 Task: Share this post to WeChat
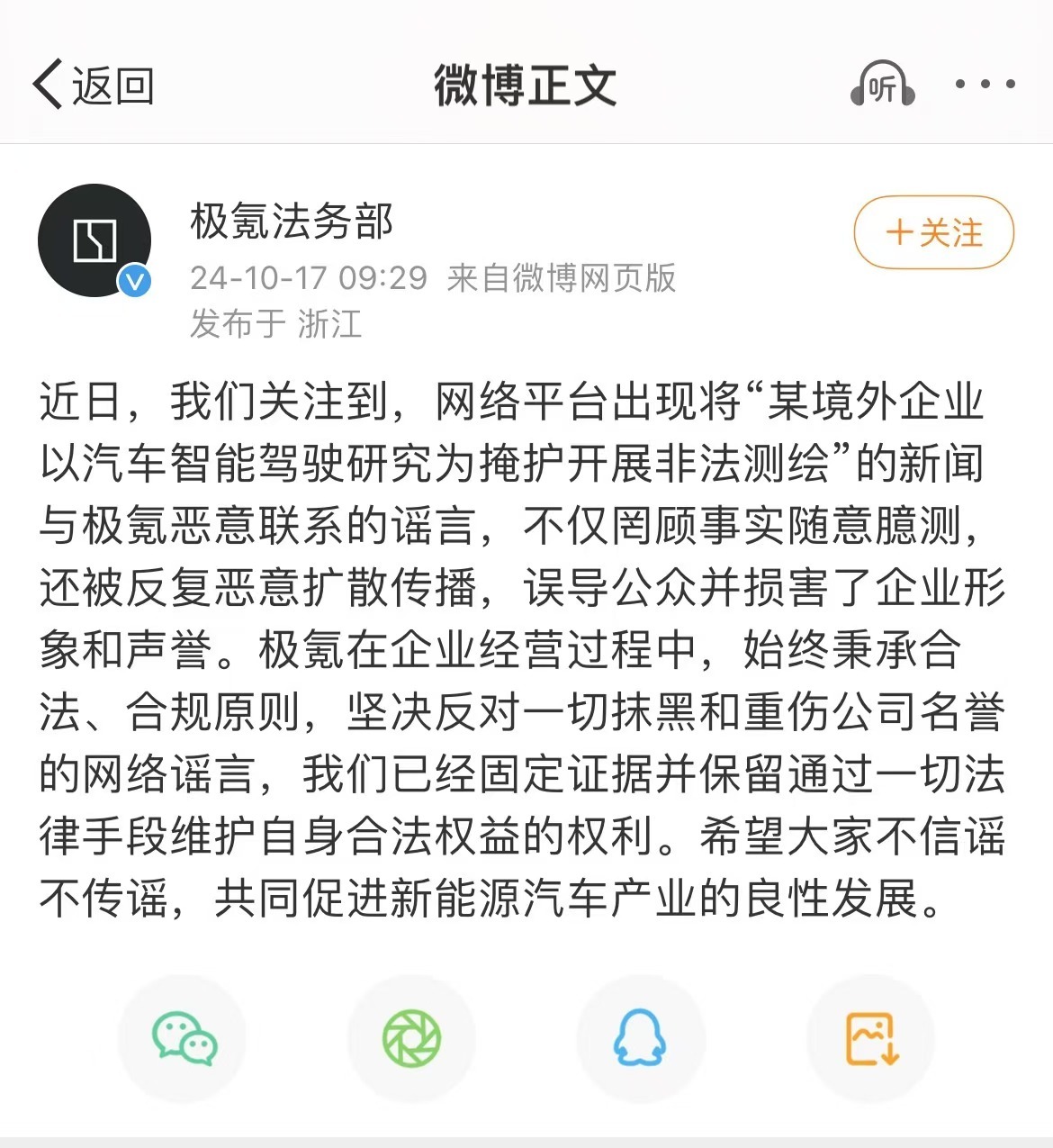(184, 1038)
